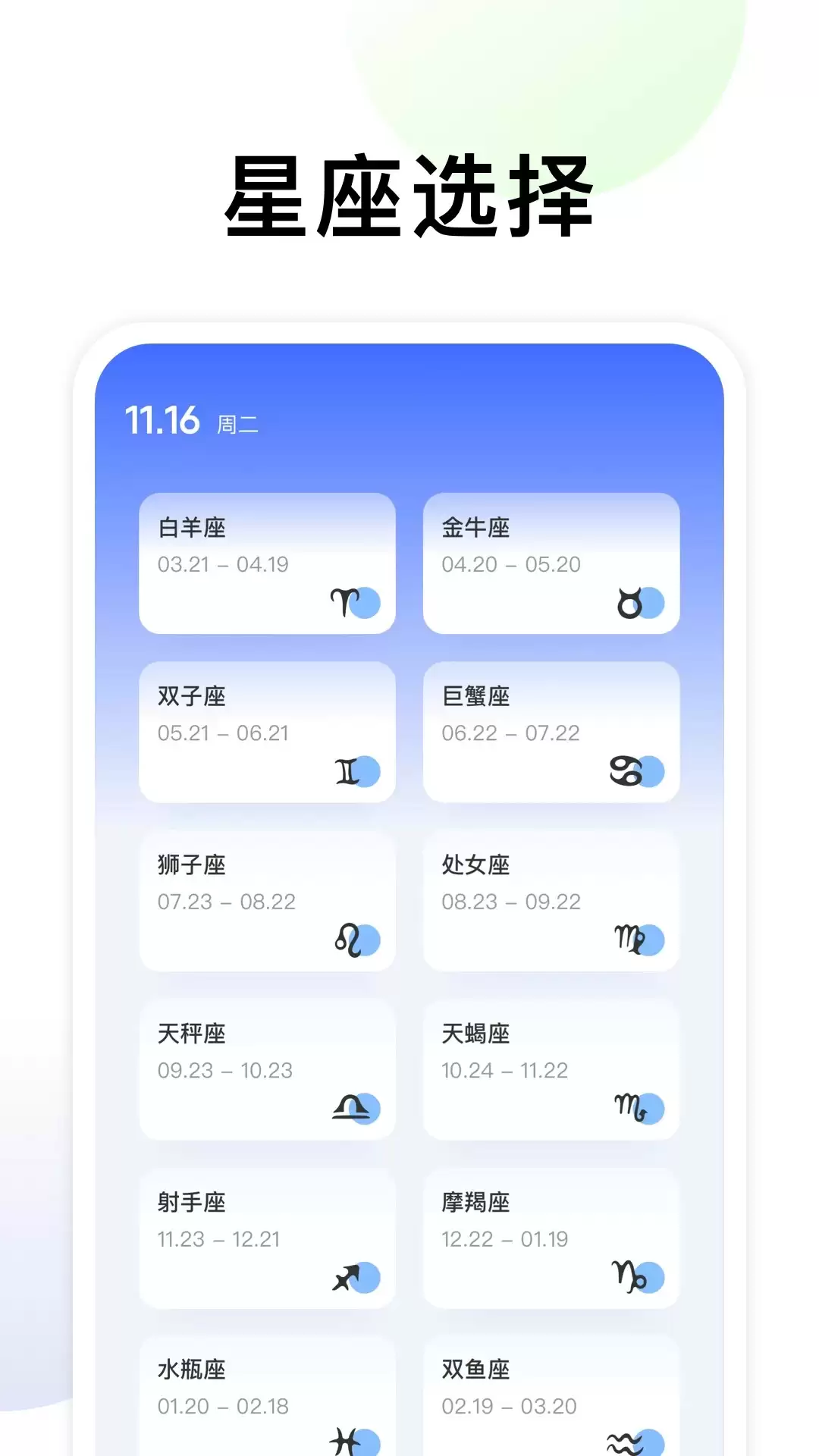Select the Libra scales symbol icon
Image resolution: width=819 pixels, height=1456 pixels.
[351, 1108]
